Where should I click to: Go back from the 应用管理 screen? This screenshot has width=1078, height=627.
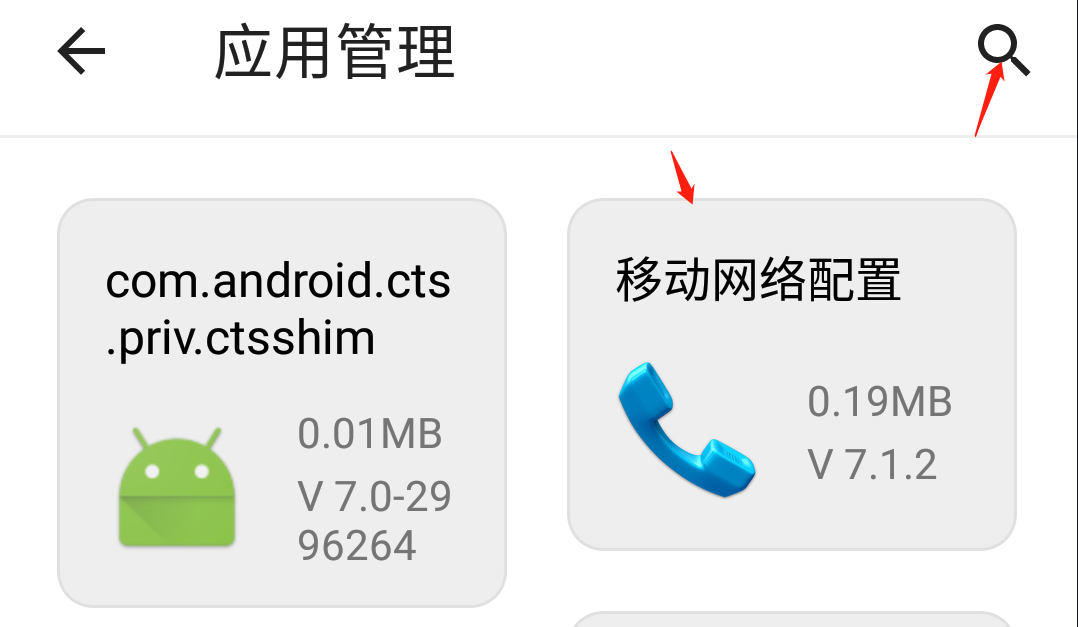tap(82, 52)
